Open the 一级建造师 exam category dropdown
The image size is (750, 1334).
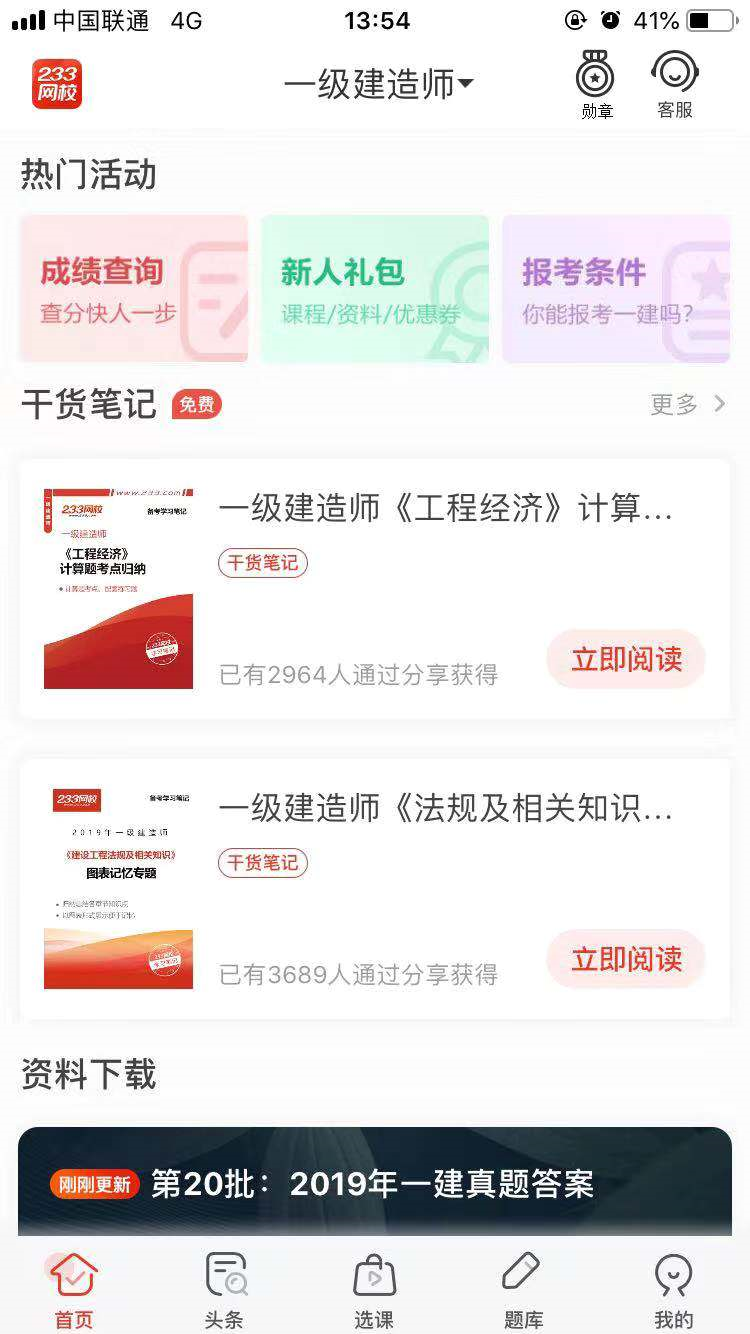[x=378, y=84]
